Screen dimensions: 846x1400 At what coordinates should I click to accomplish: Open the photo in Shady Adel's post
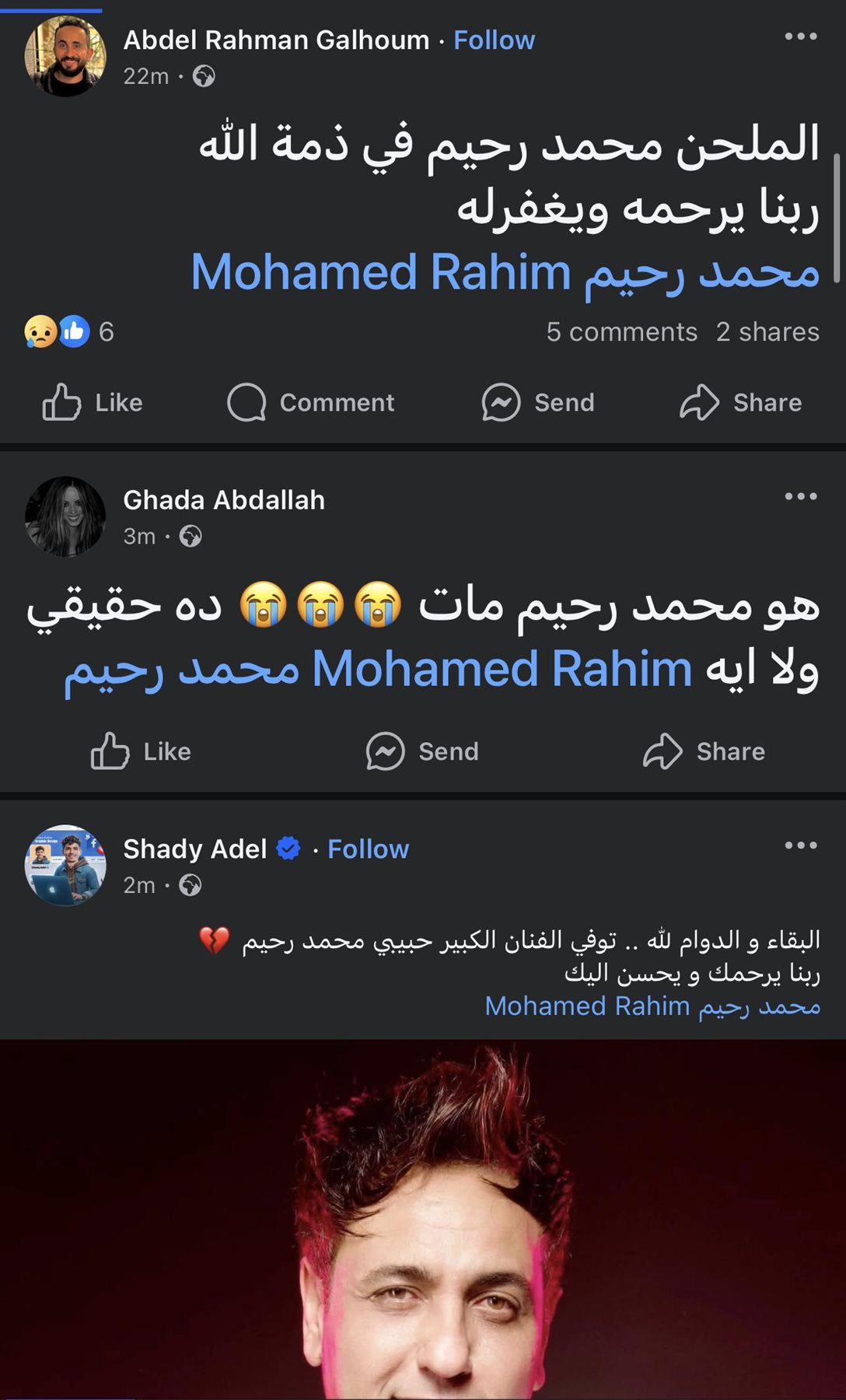423,1221
